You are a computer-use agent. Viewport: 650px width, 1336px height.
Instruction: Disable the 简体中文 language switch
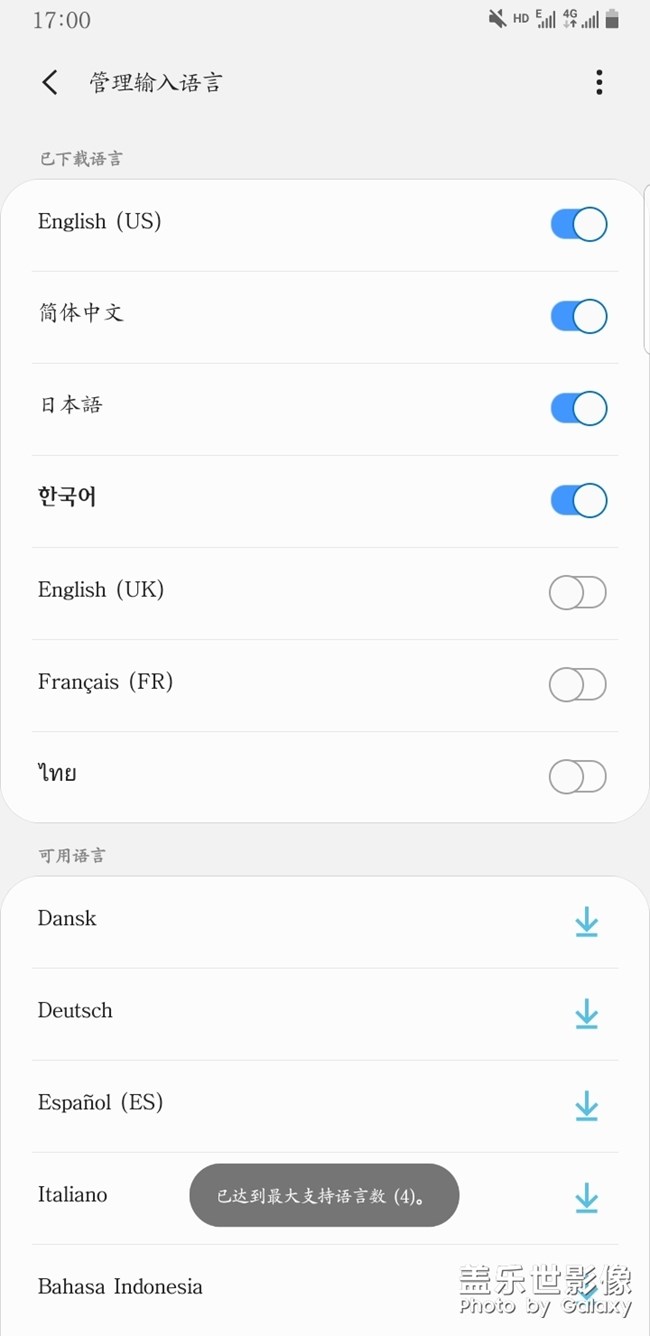coord(578,317)
